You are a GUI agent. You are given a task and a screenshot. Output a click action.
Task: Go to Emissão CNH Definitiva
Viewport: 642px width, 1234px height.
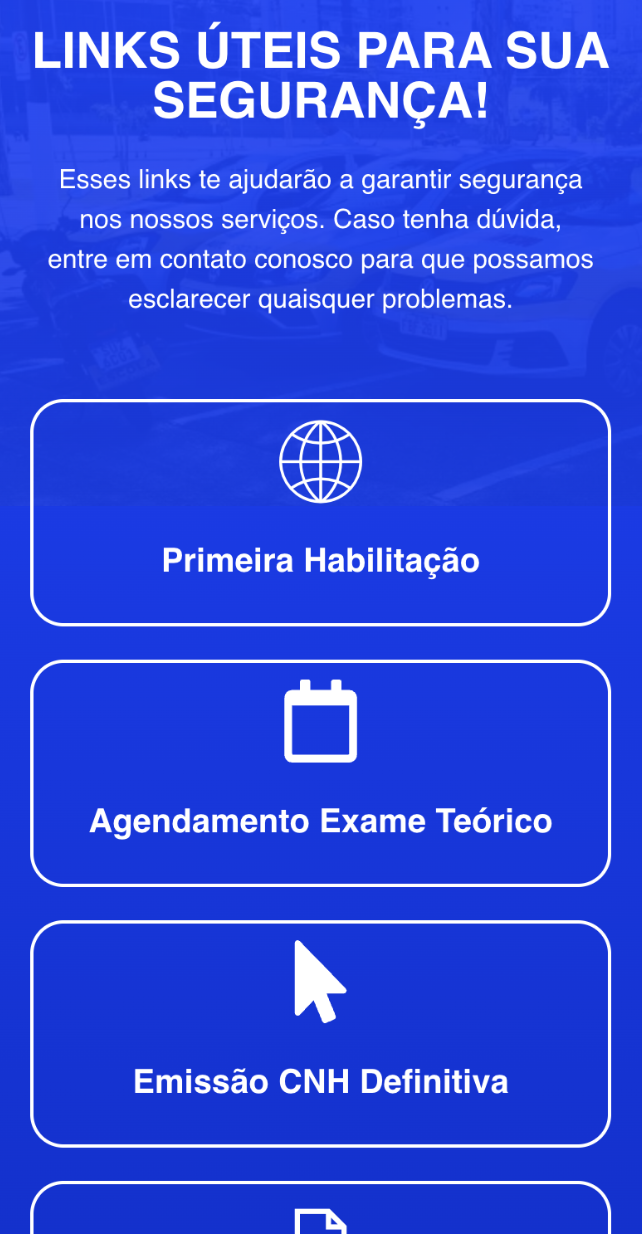point(320,1033)
